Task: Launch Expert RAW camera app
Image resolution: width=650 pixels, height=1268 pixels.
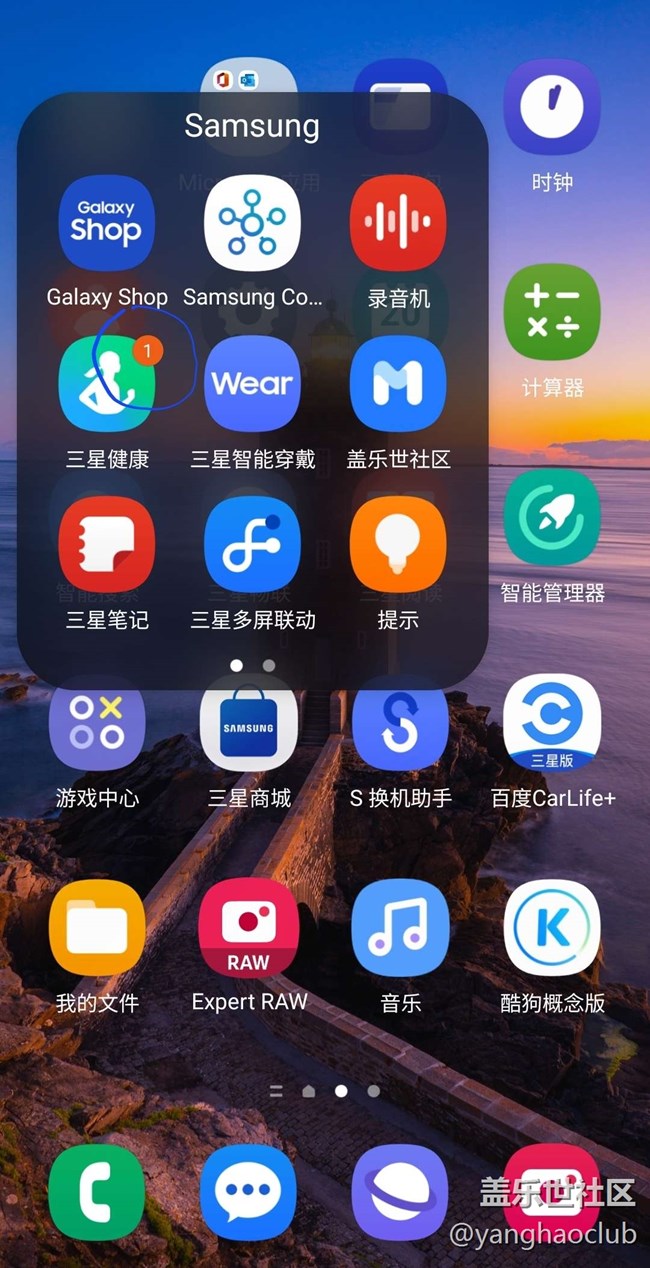Action: point(249,927)
